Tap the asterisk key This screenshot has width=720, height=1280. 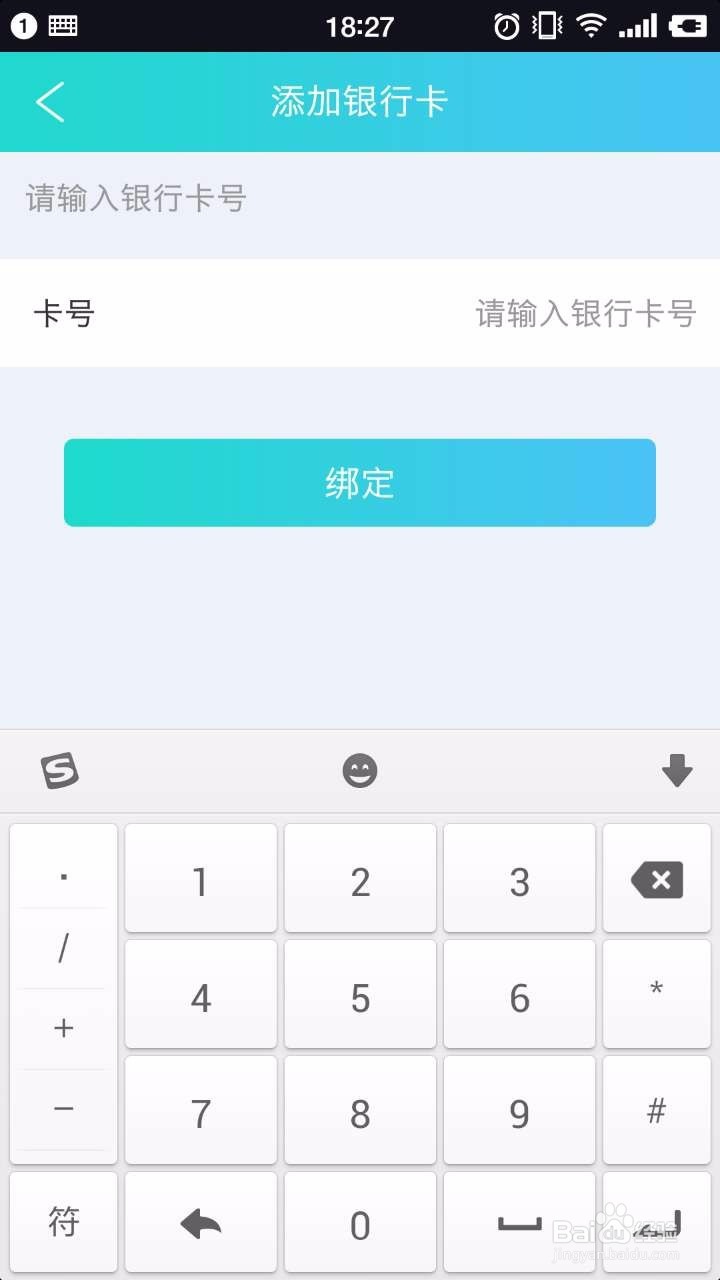point(657,993)
